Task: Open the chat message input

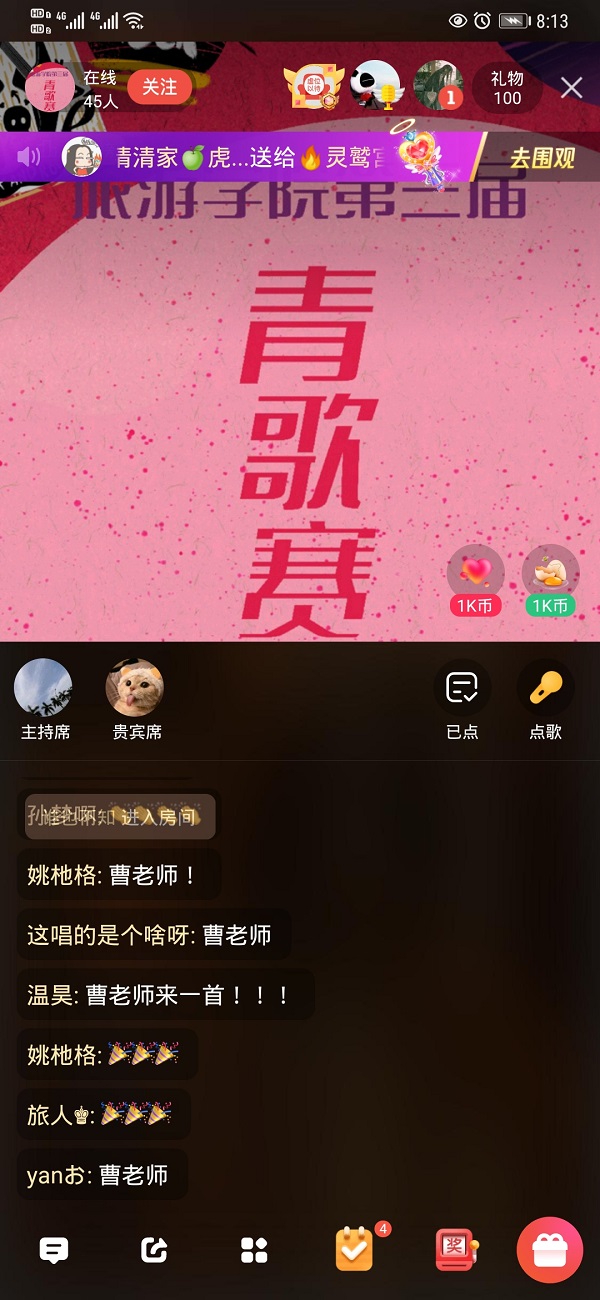Action: (x=53, y=1250)
